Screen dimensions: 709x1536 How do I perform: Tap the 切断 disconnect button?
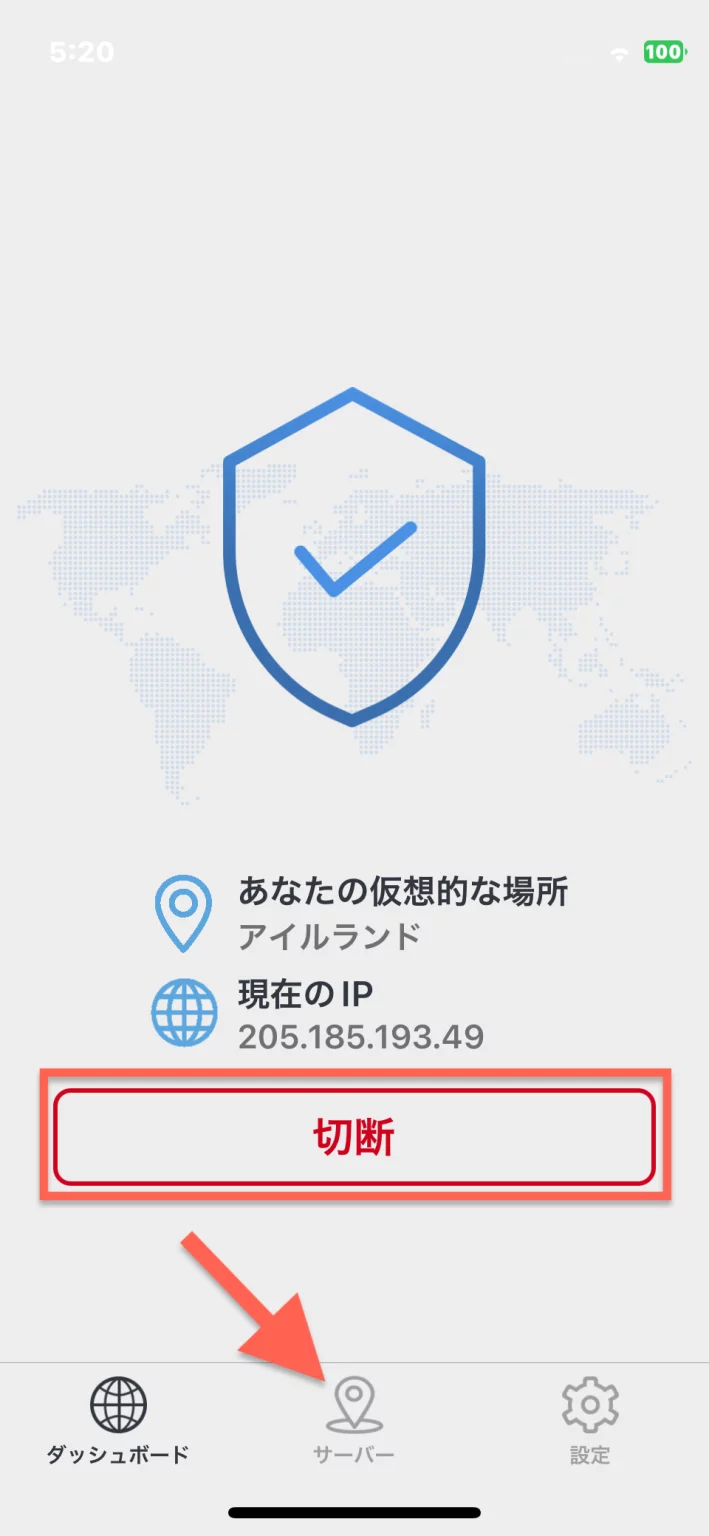pos(354,1136)
